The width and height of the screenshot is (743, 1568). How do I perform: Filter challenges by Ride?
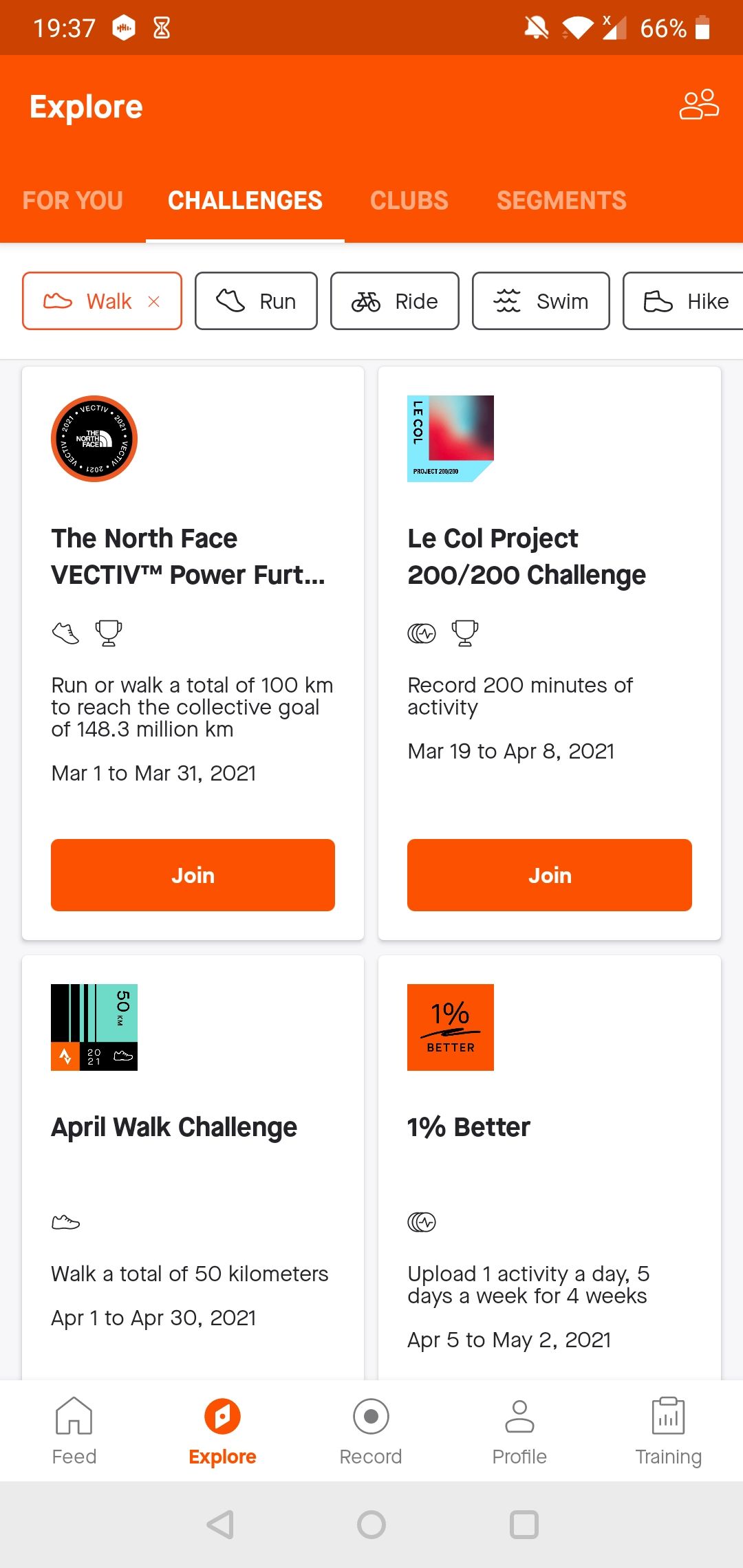coord(394,301)
